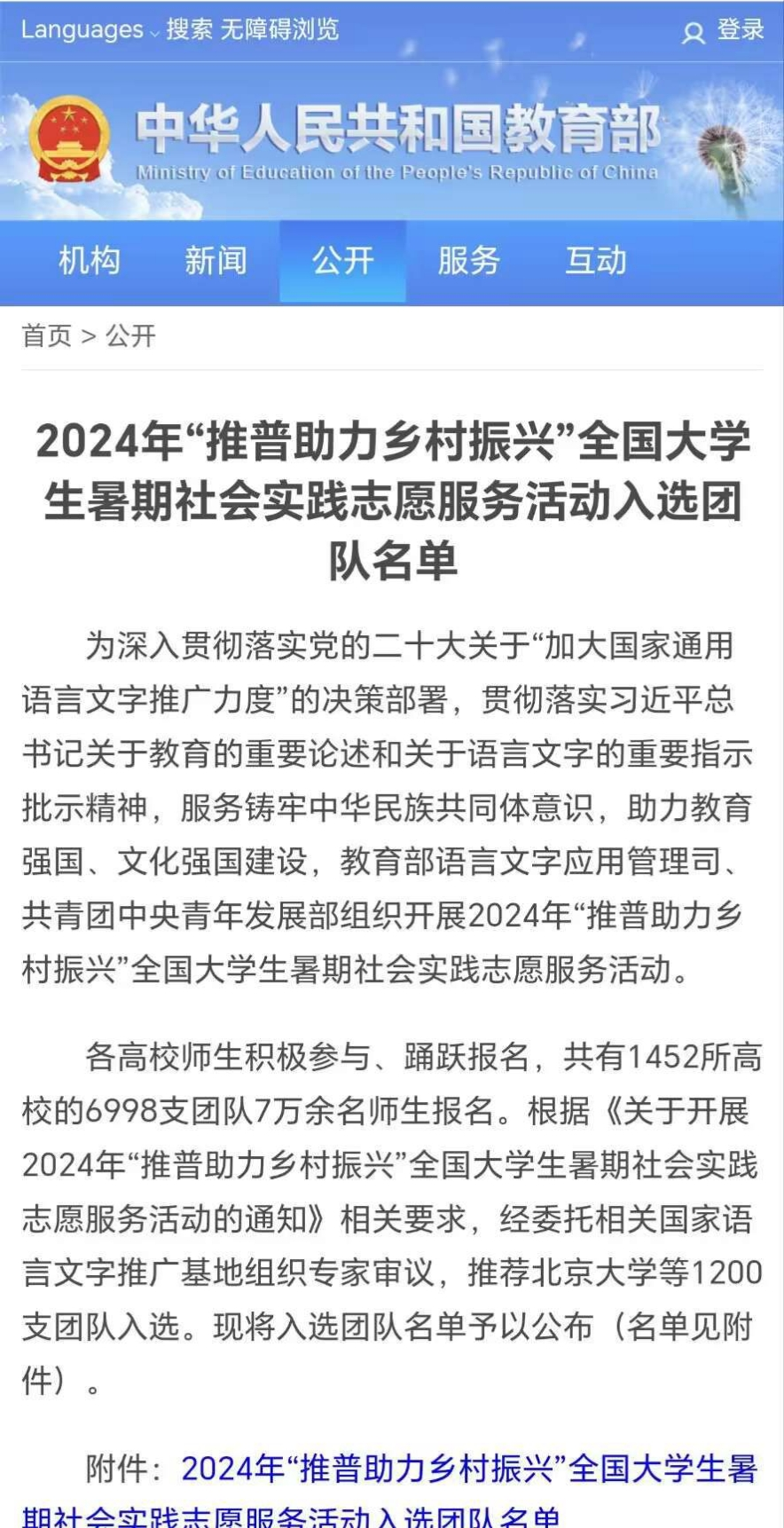Go to the 服务 tab
This screenshot has height=1528, width=784.
(x=468, y=261)
